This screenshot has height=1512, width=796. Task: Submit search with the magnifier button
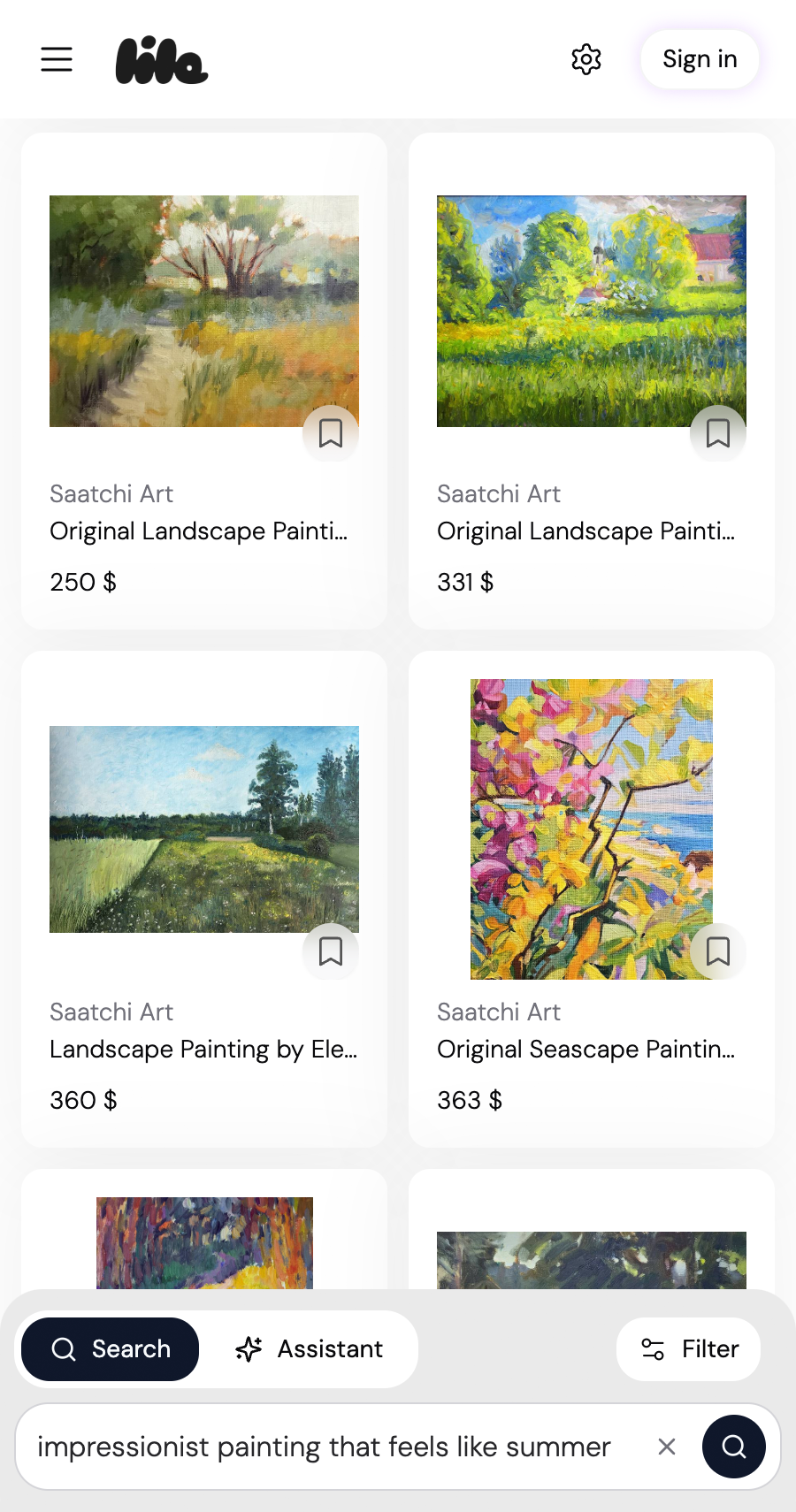pyautogui.click(x=734, y=1447)
